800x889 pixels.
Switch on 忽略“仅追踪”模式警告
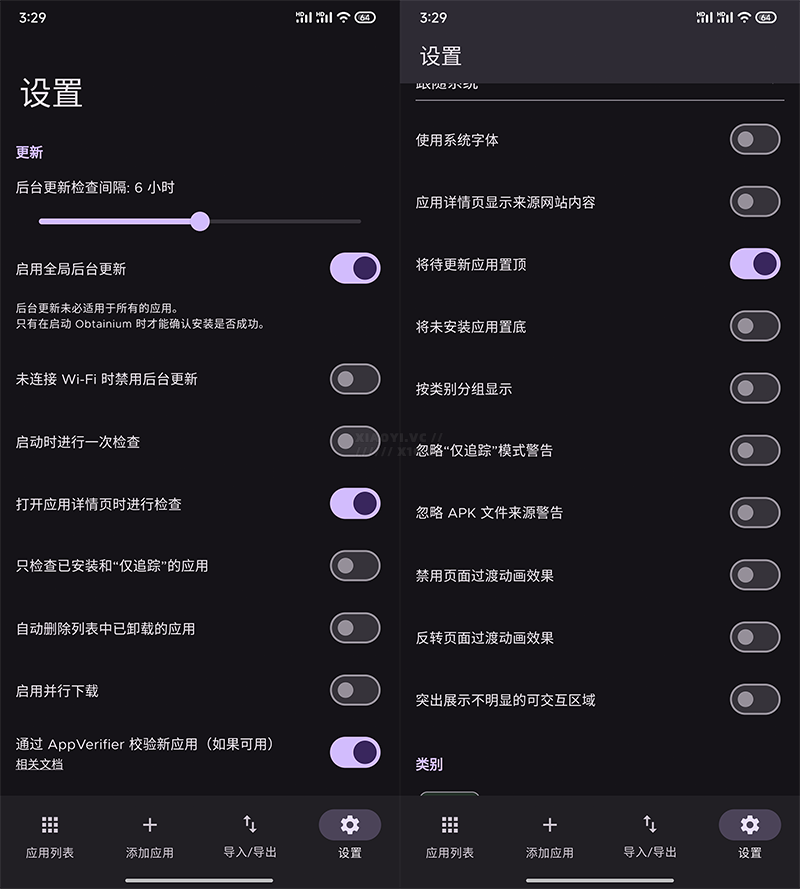(x=755, y=450)
